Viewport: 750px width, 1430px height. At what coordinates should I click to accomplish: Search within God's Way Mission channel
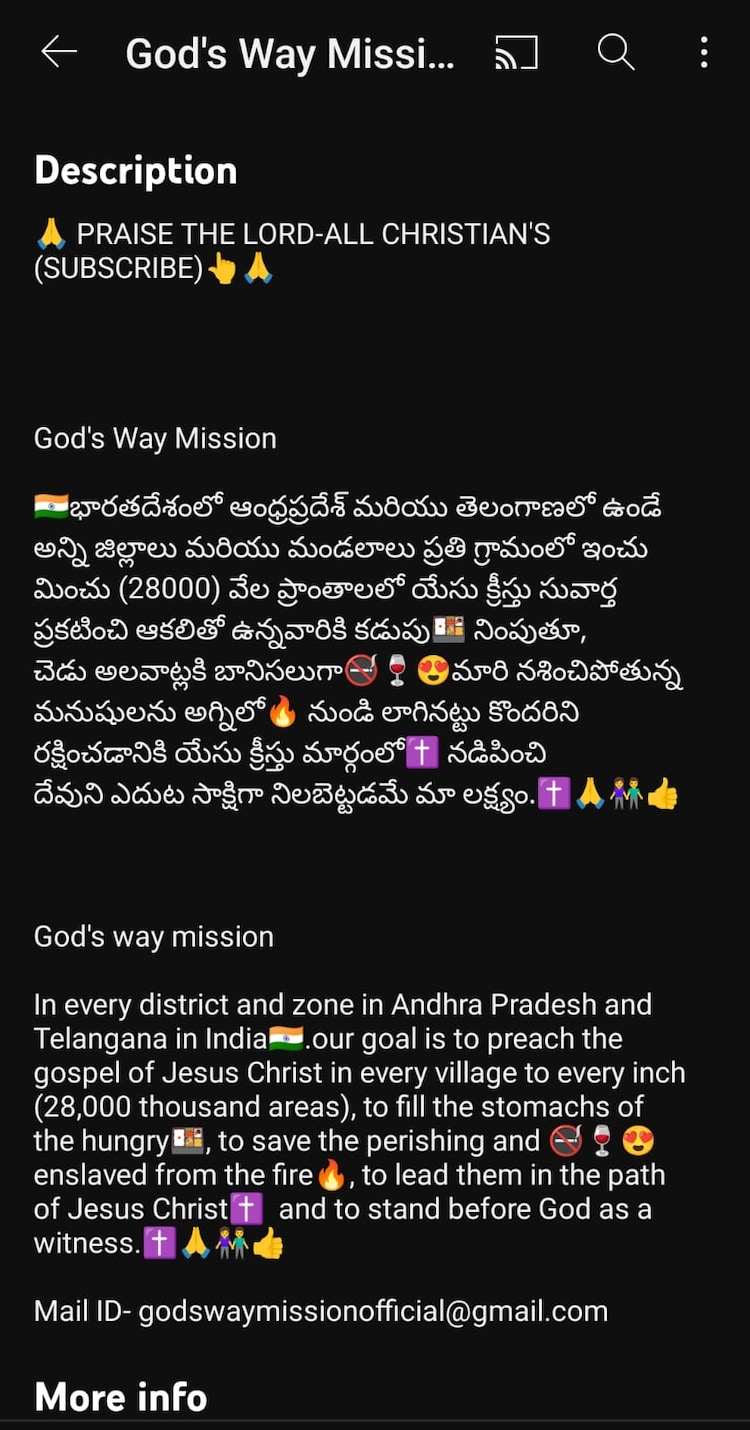(616, 52)
